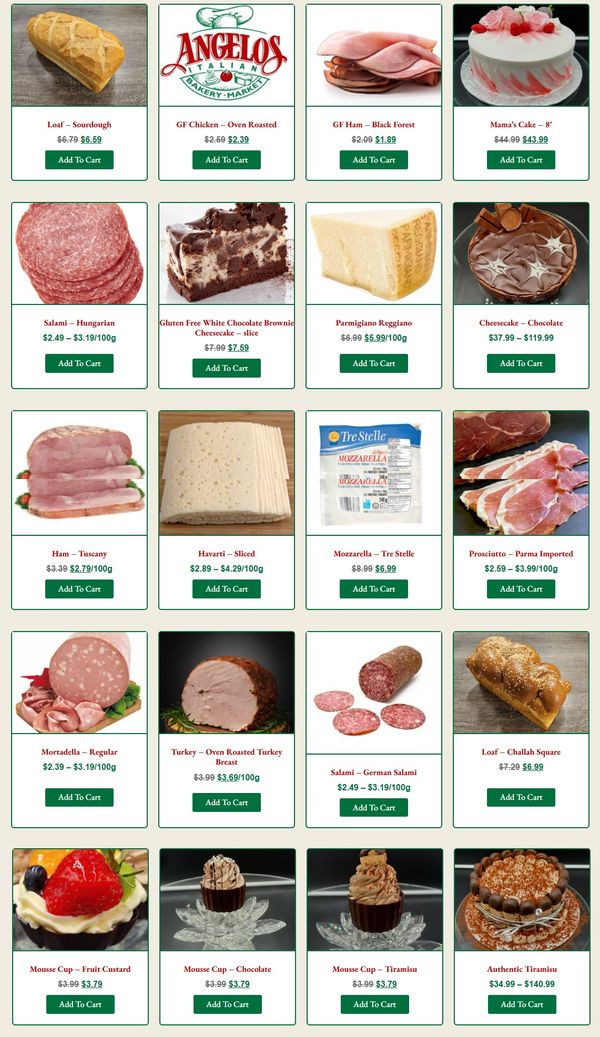
Task: Open the Gluten Free White Chocolate Brownie Cheesecake title
Action: (x=226, y=328)
